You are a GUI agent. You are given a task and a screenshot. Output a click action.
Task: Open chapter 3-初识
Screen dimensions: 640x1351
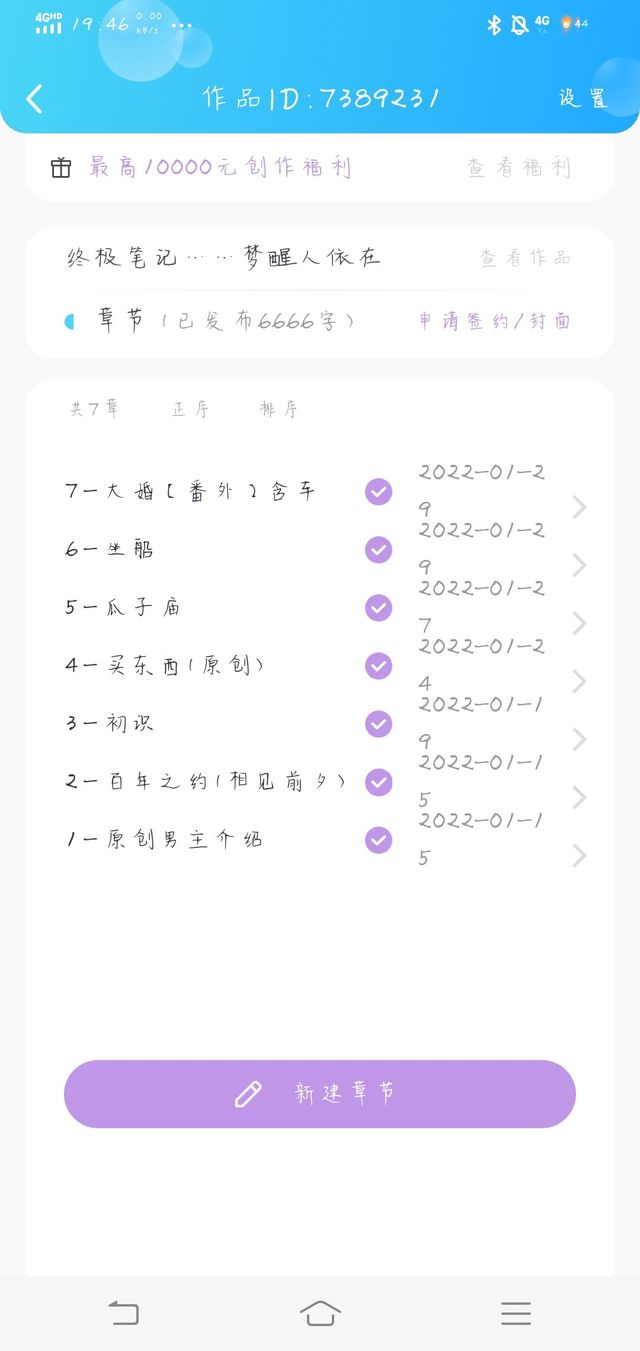(x=320, y=724)
